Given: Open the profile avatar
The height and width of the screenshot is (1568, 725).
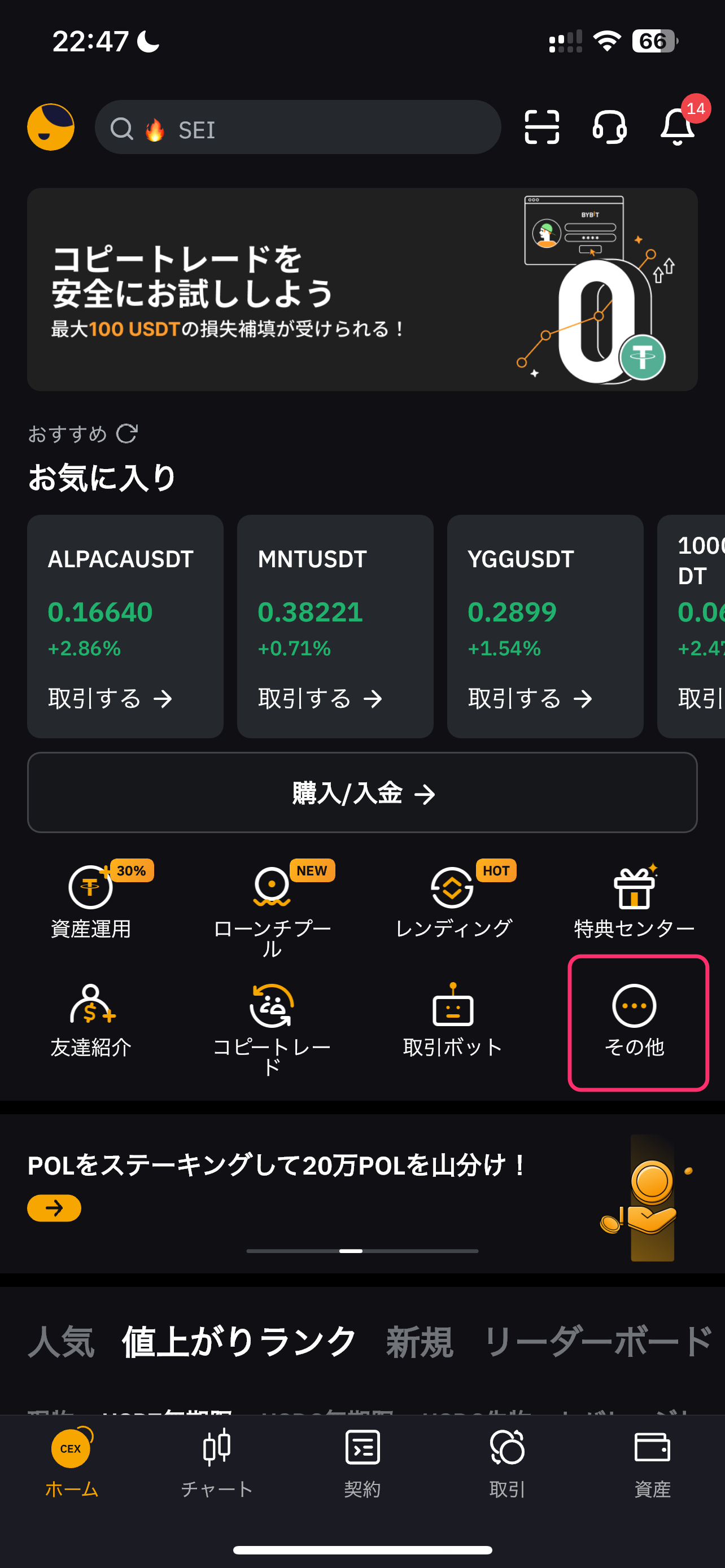Looking at the screenshot, I should [x=50, y=126].
